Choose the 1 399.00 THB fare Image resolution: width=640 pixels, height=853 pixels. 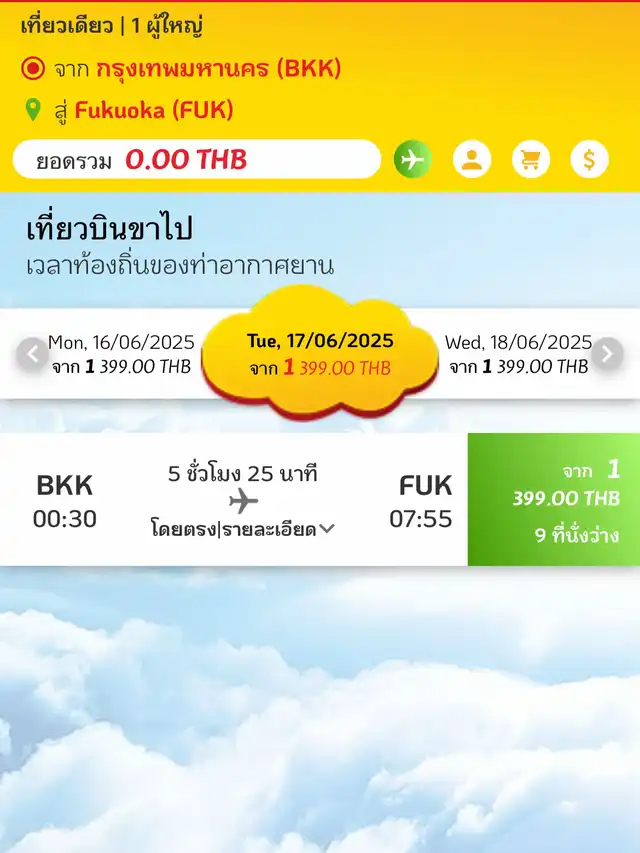click(553, 499)
